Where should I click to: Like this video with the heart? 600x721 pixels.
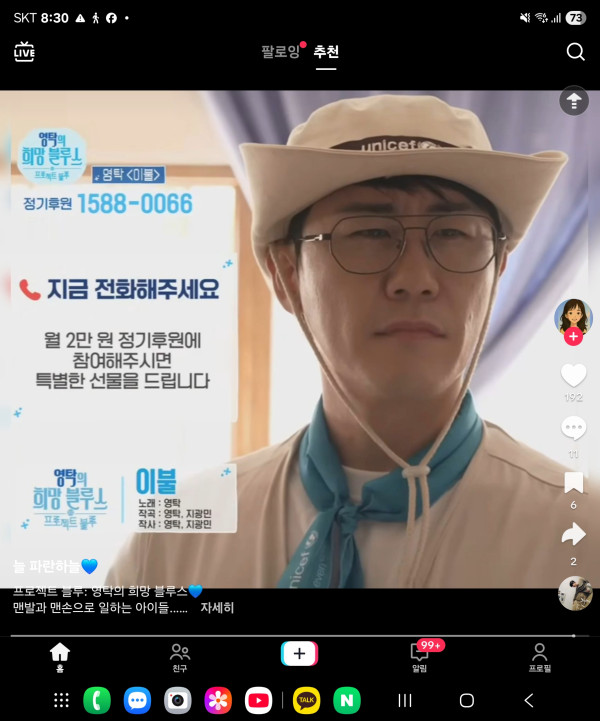click(x=573, y=376)
